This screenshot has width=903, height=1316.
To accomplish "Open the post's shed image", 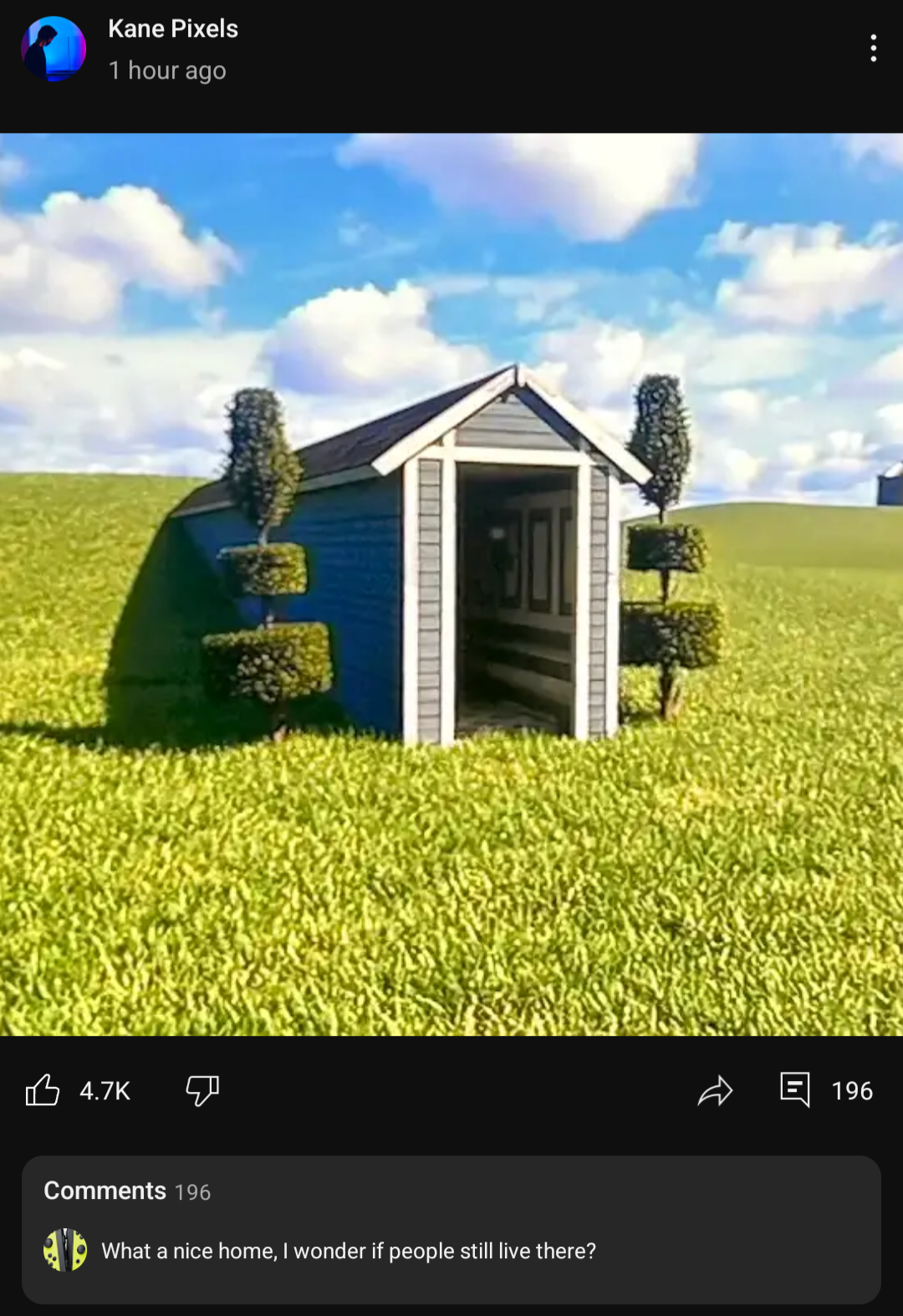I will (451, 584).
